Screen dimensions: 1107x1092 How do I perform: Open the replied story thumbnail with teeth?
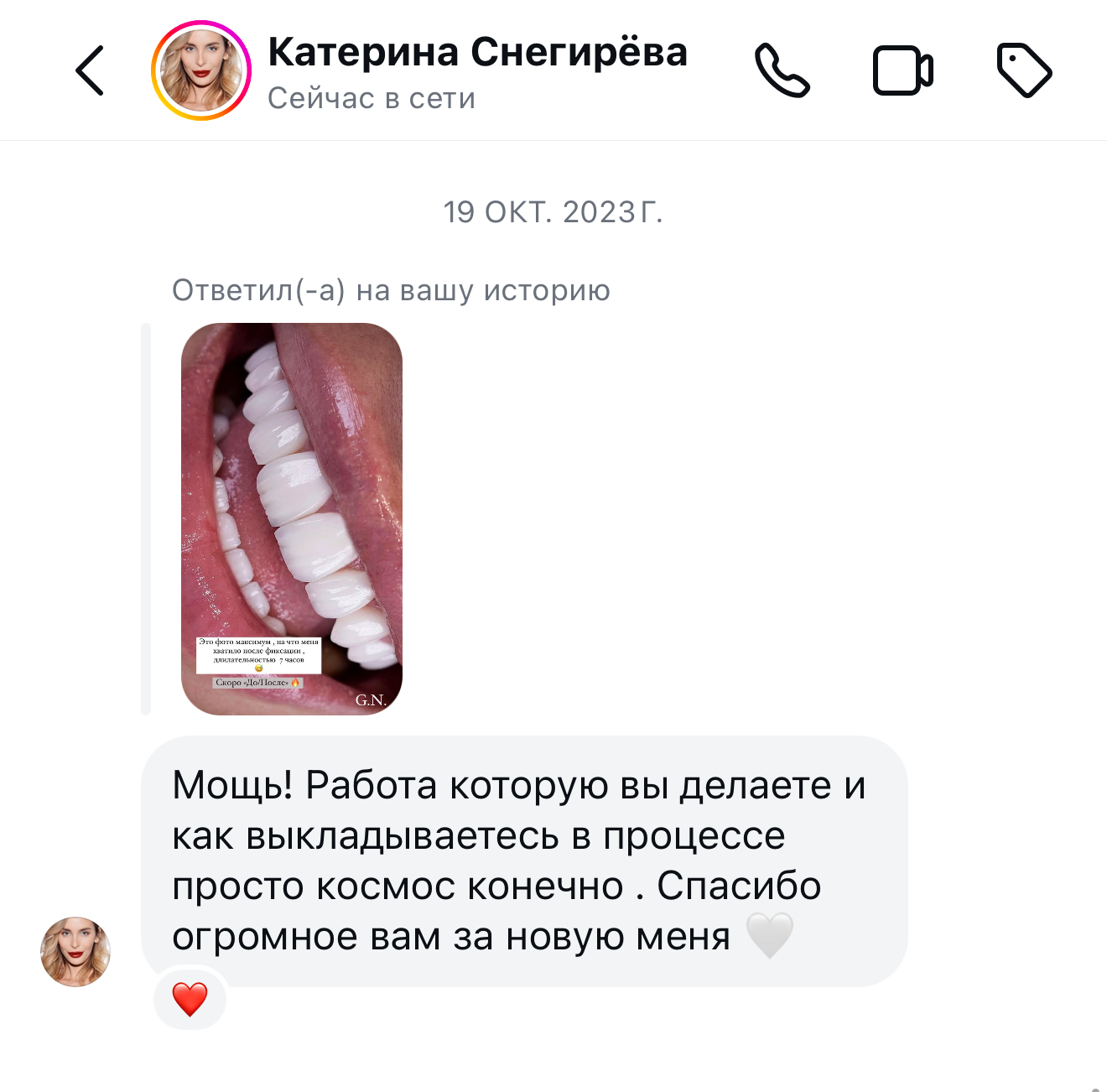coord(292,518)
